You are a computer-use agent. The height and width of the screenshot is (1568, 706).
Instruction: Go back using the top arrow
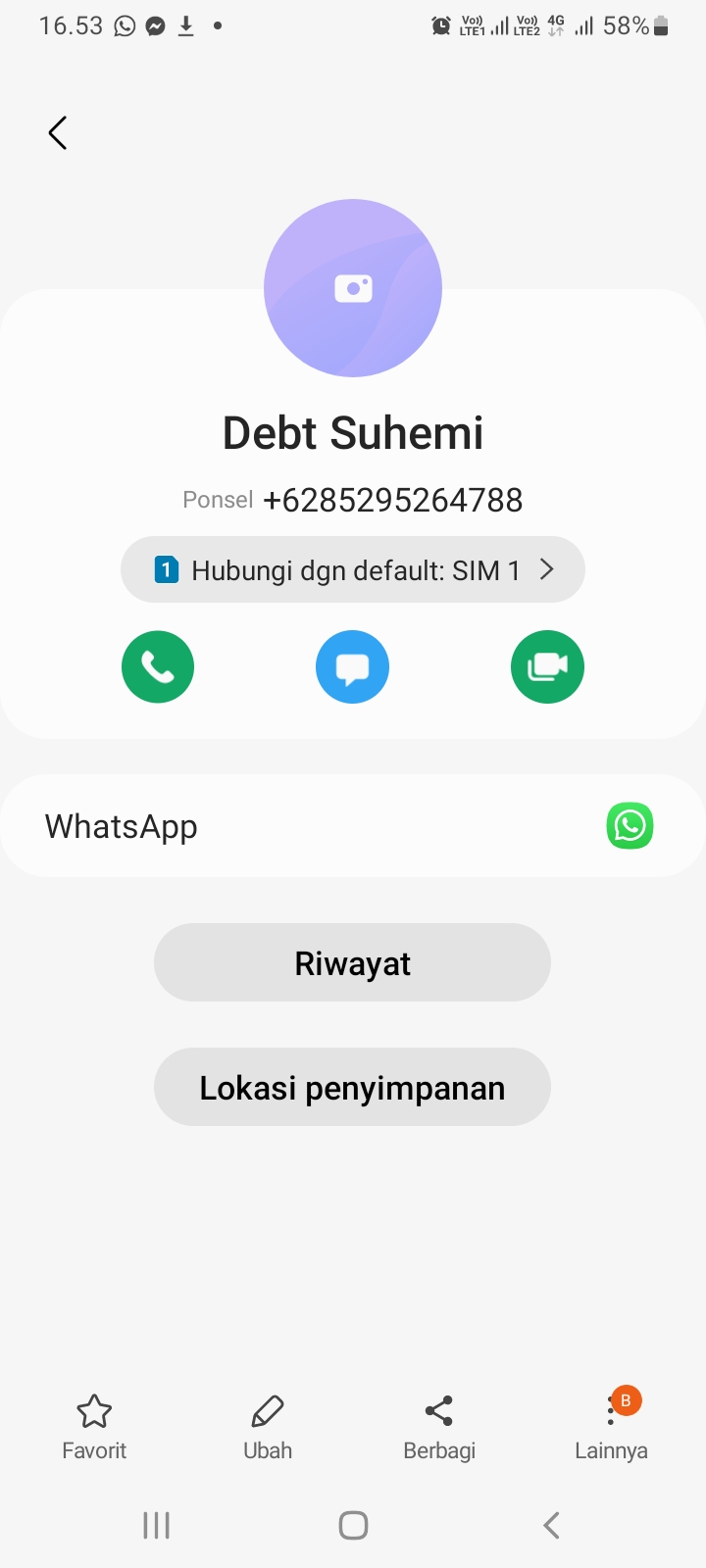[58, 133]
